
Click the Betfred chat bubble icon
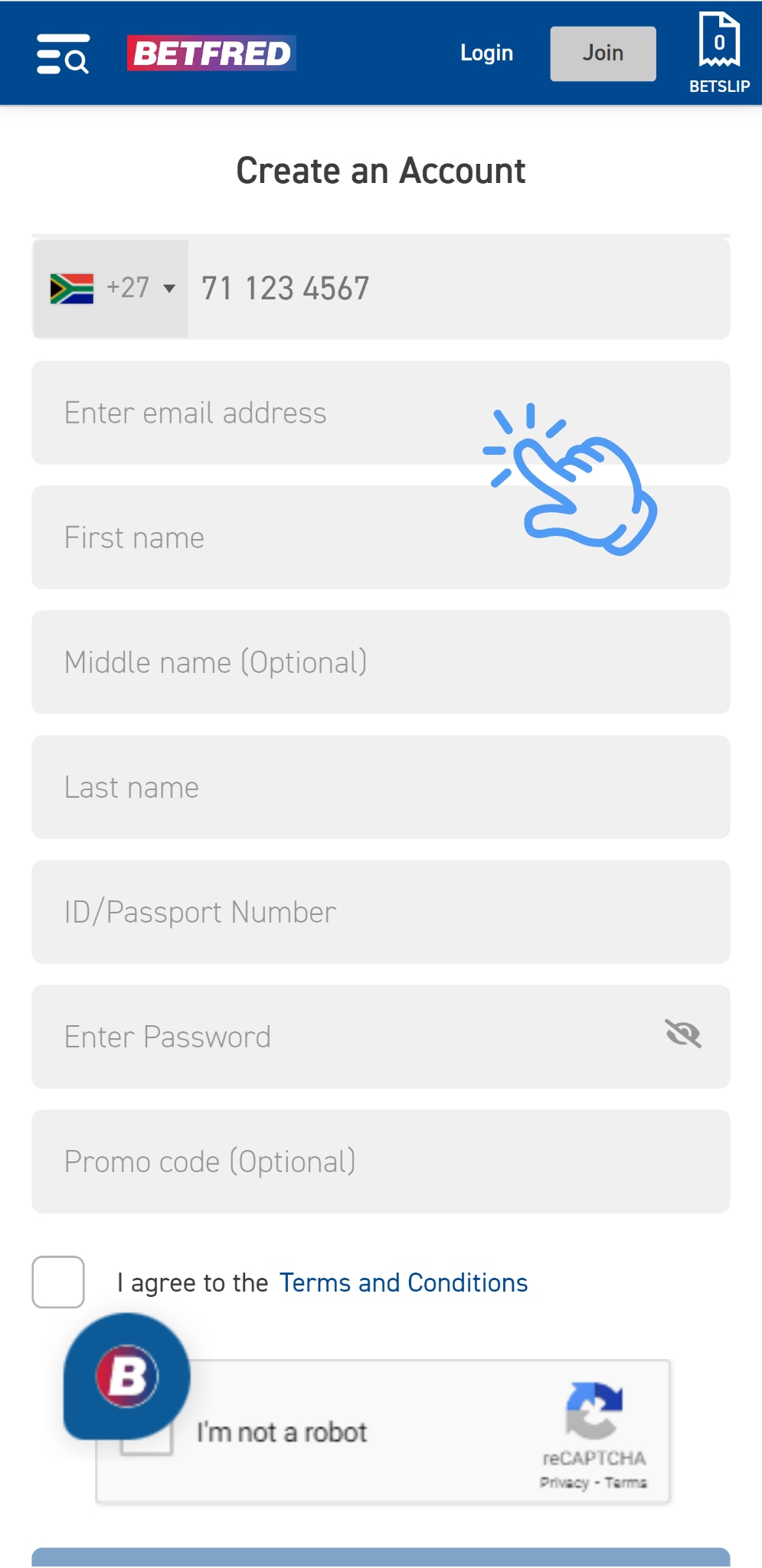pyautogui.click(x=127, y=1374)
